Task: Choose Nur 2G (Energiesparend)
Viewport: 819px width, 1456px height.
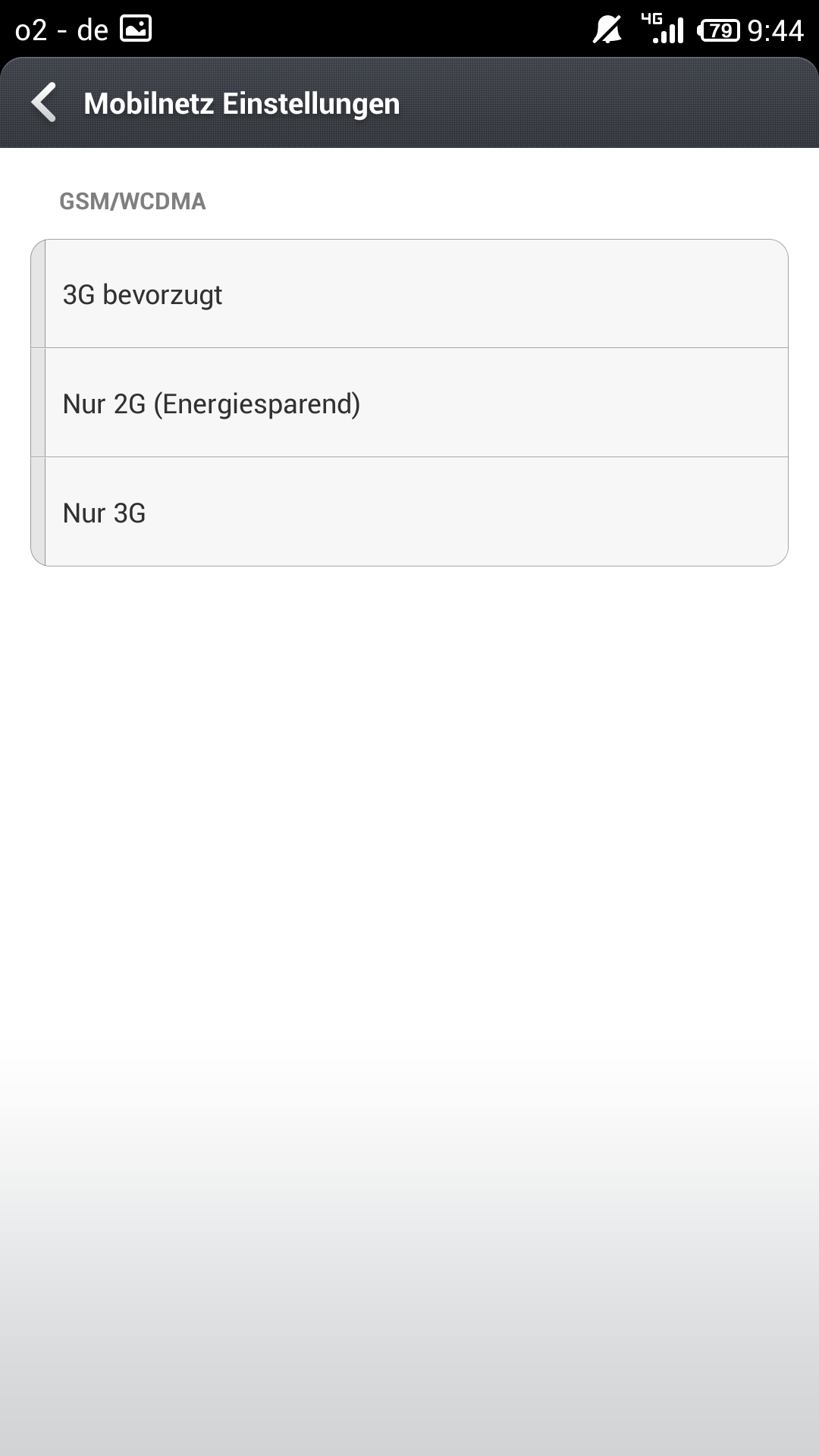Action: pyautogui.click(x=409, y=403)
